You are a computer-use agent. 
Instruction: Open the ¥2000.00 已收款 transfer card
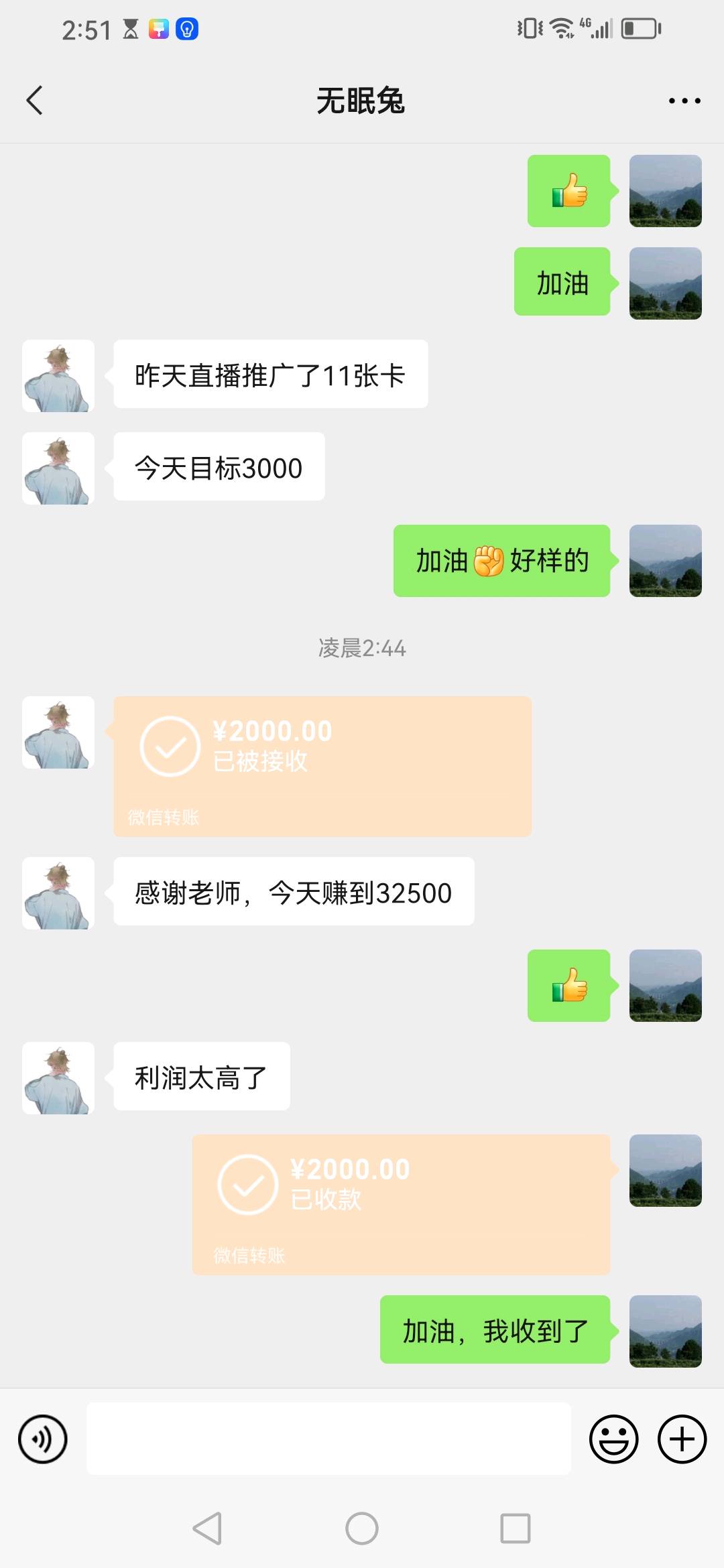click(401, 1204)
